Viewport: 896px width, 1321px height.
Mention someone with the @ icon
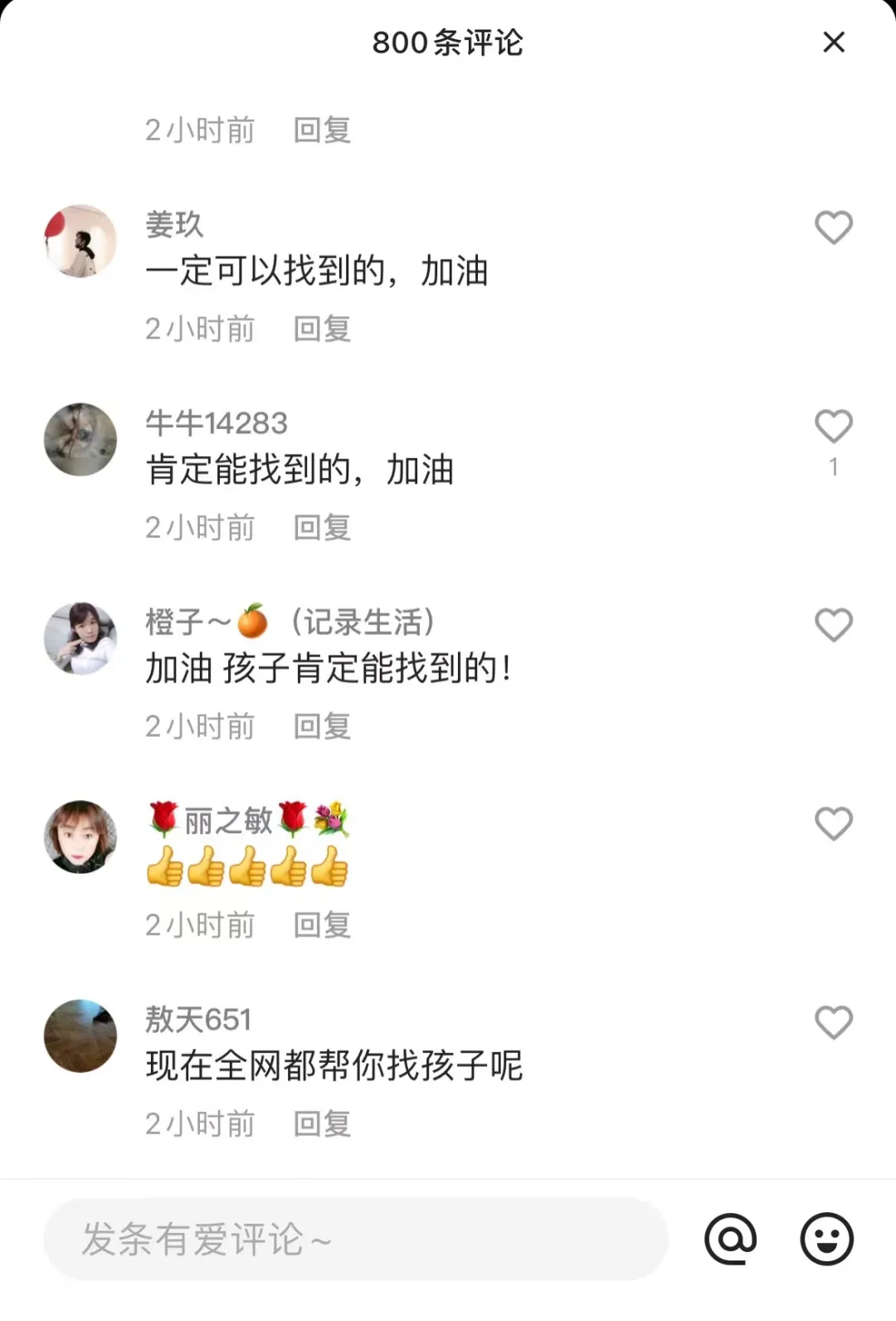pos(730,1240)
